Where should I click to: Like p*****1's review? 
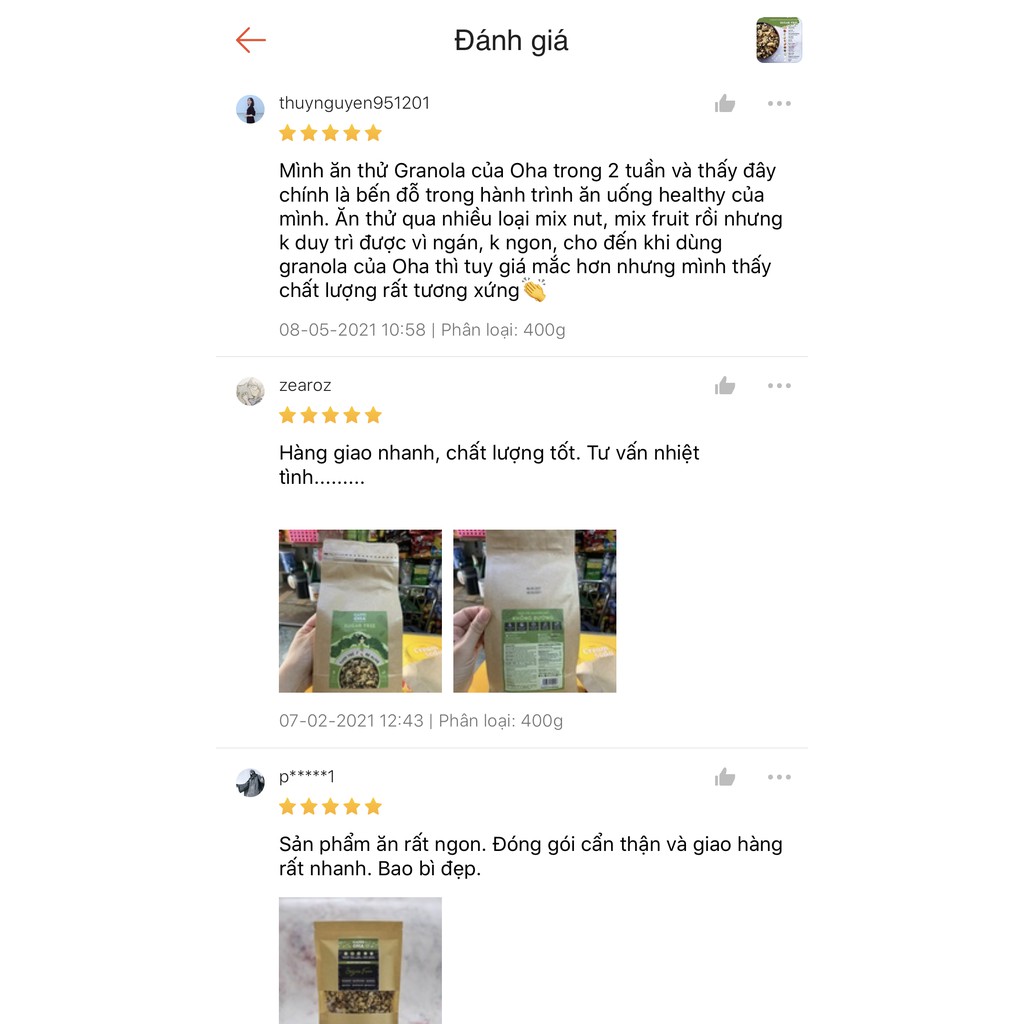725,777
